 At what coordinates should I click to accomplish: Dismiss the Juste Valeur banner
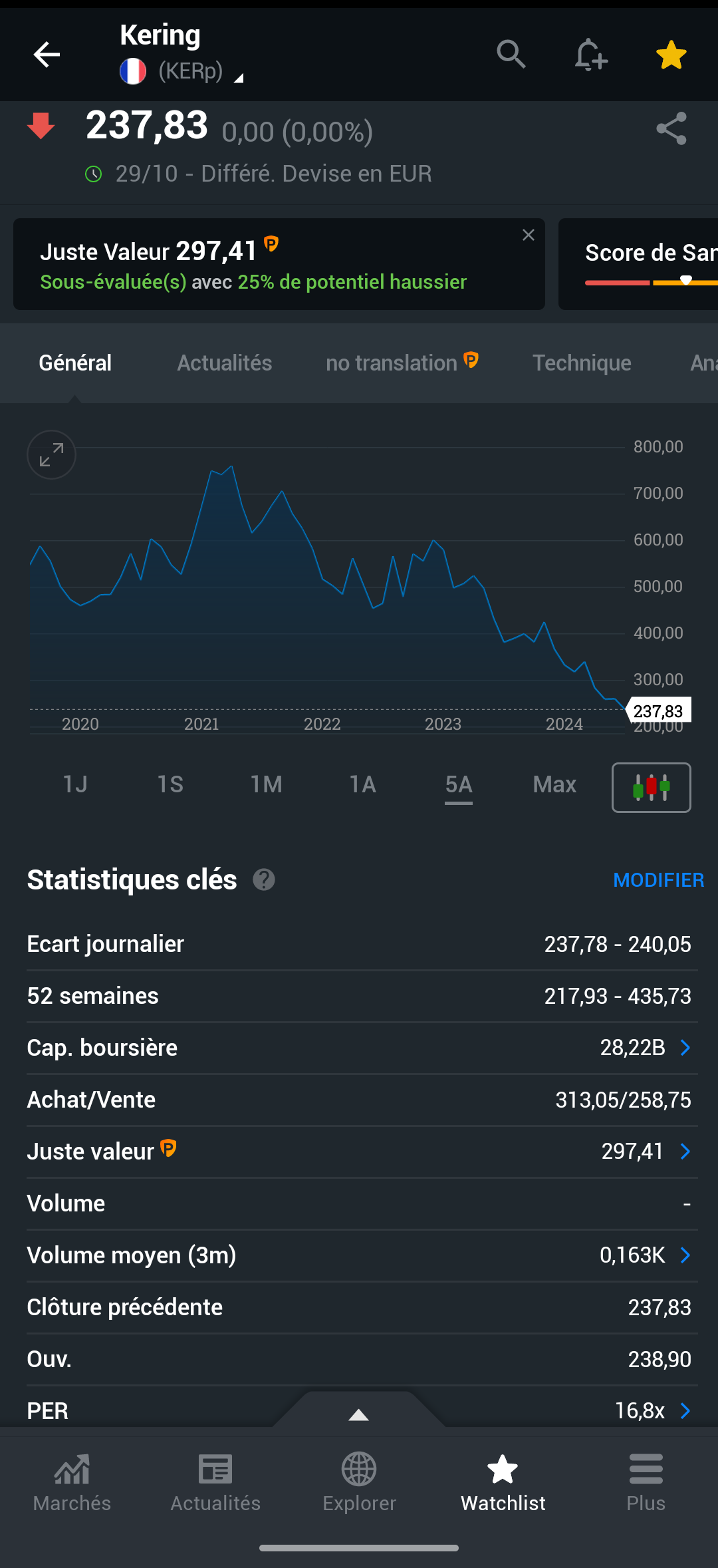[529, 235]
